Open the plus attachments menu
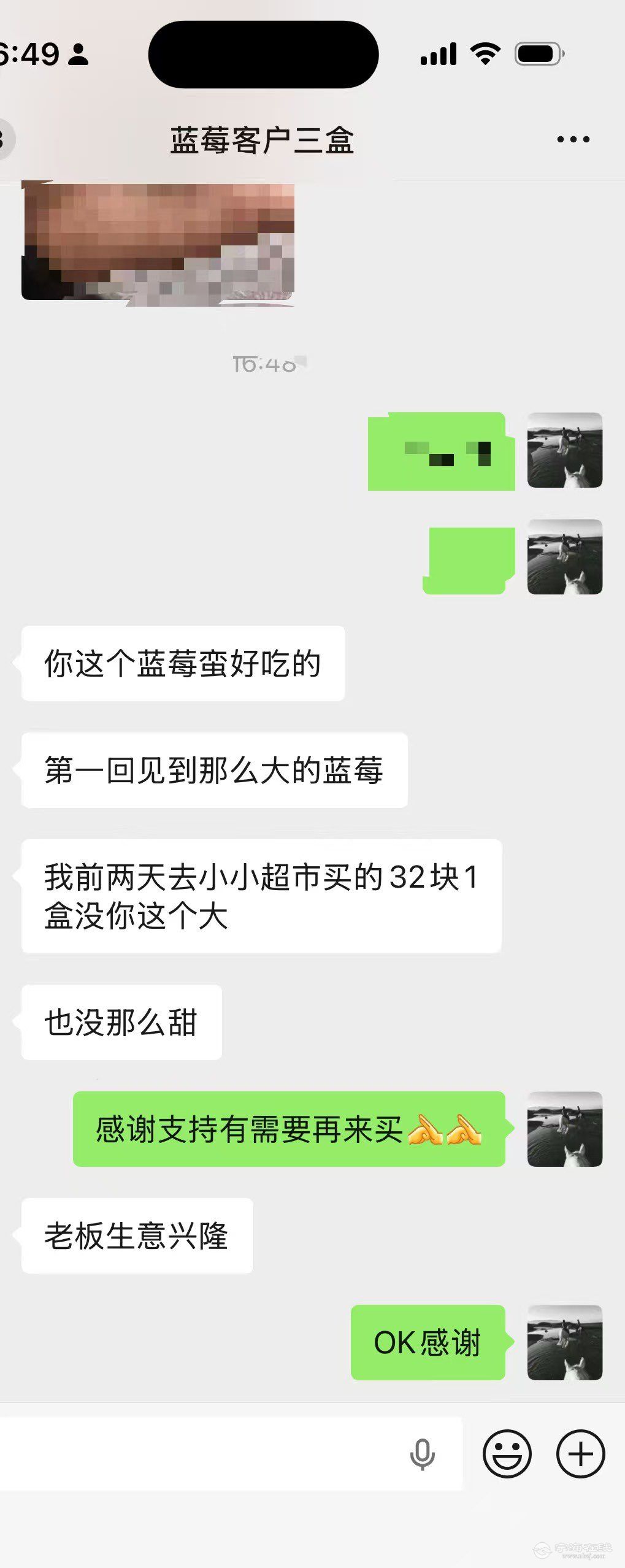Viewport: 625px width, 1568px height. click(580, 1453)
